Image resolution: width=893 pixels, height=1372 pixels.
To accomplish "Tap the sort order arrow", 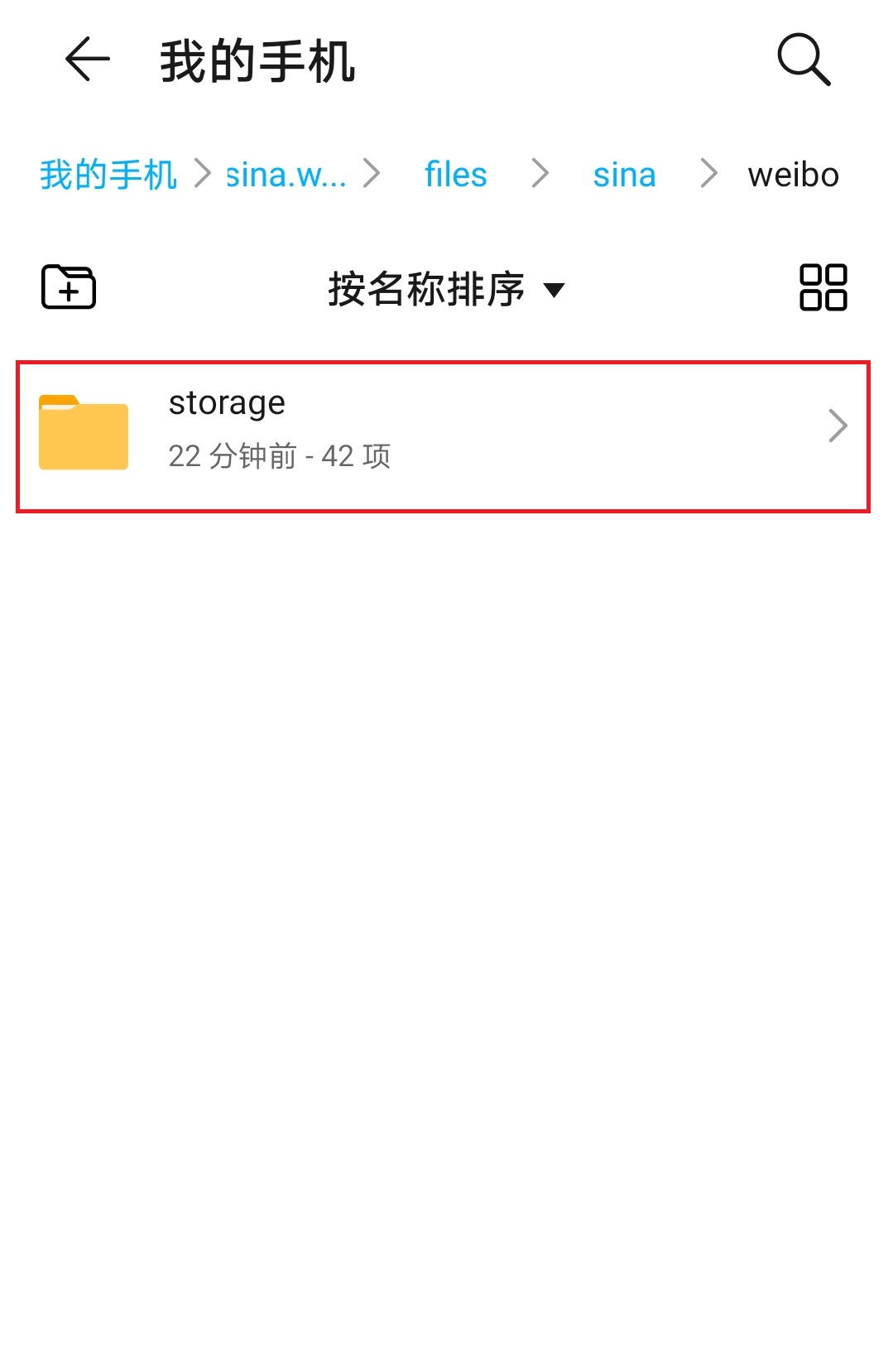I will click(x=556, y=291).
